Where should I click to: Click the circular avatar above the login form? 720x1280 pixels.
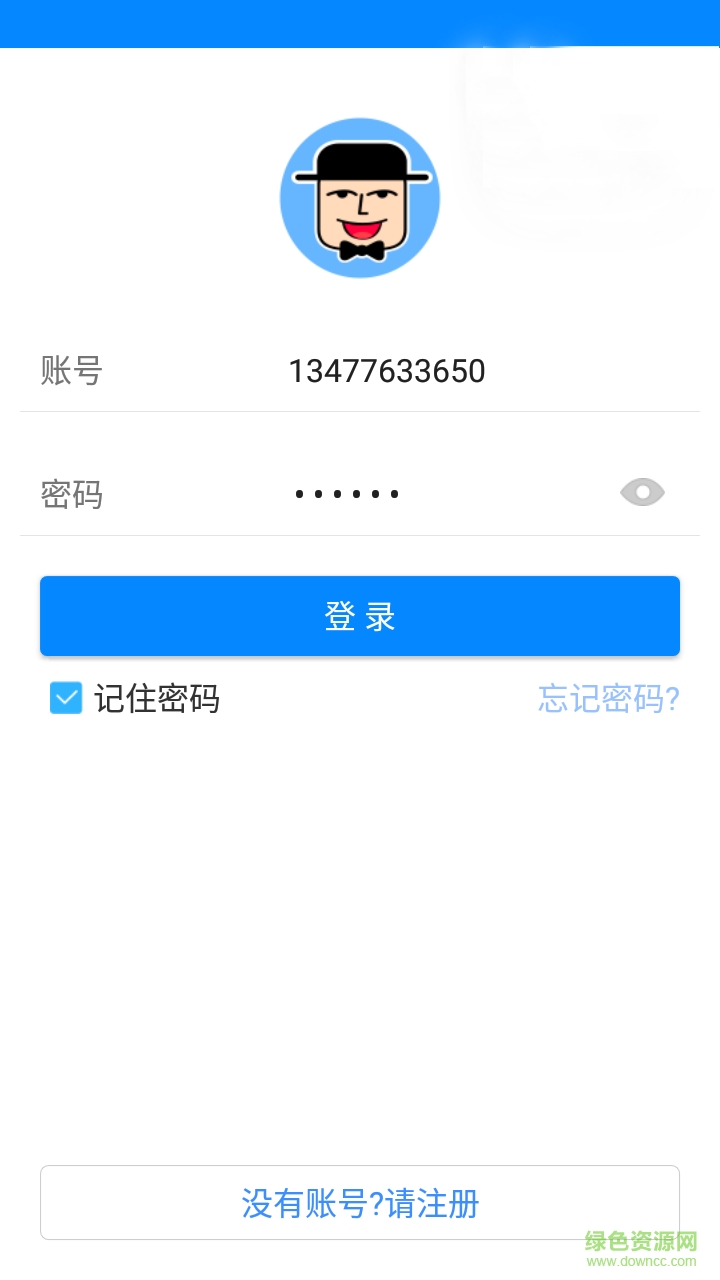[x=360, y=197]
